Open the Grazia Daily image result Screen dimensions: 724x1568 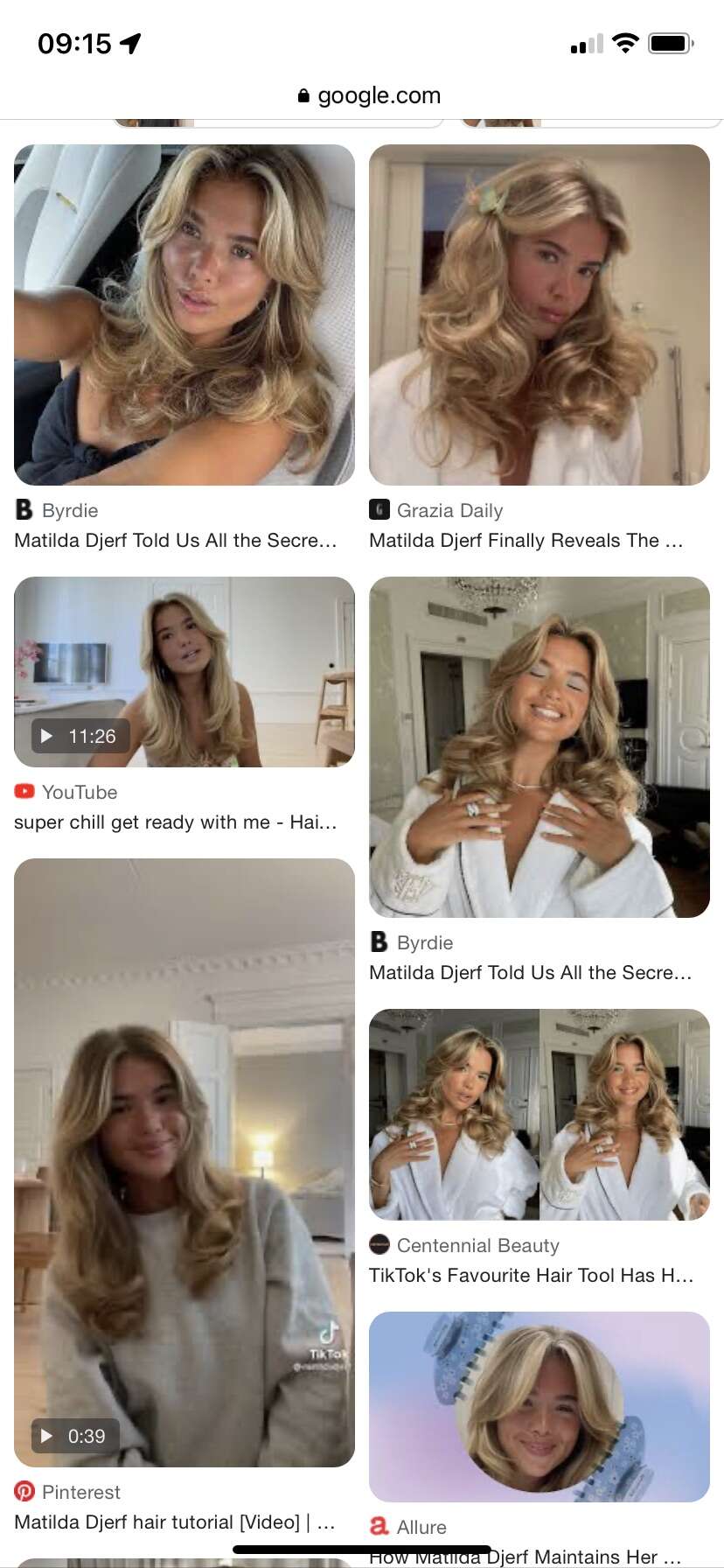(540, 315)
